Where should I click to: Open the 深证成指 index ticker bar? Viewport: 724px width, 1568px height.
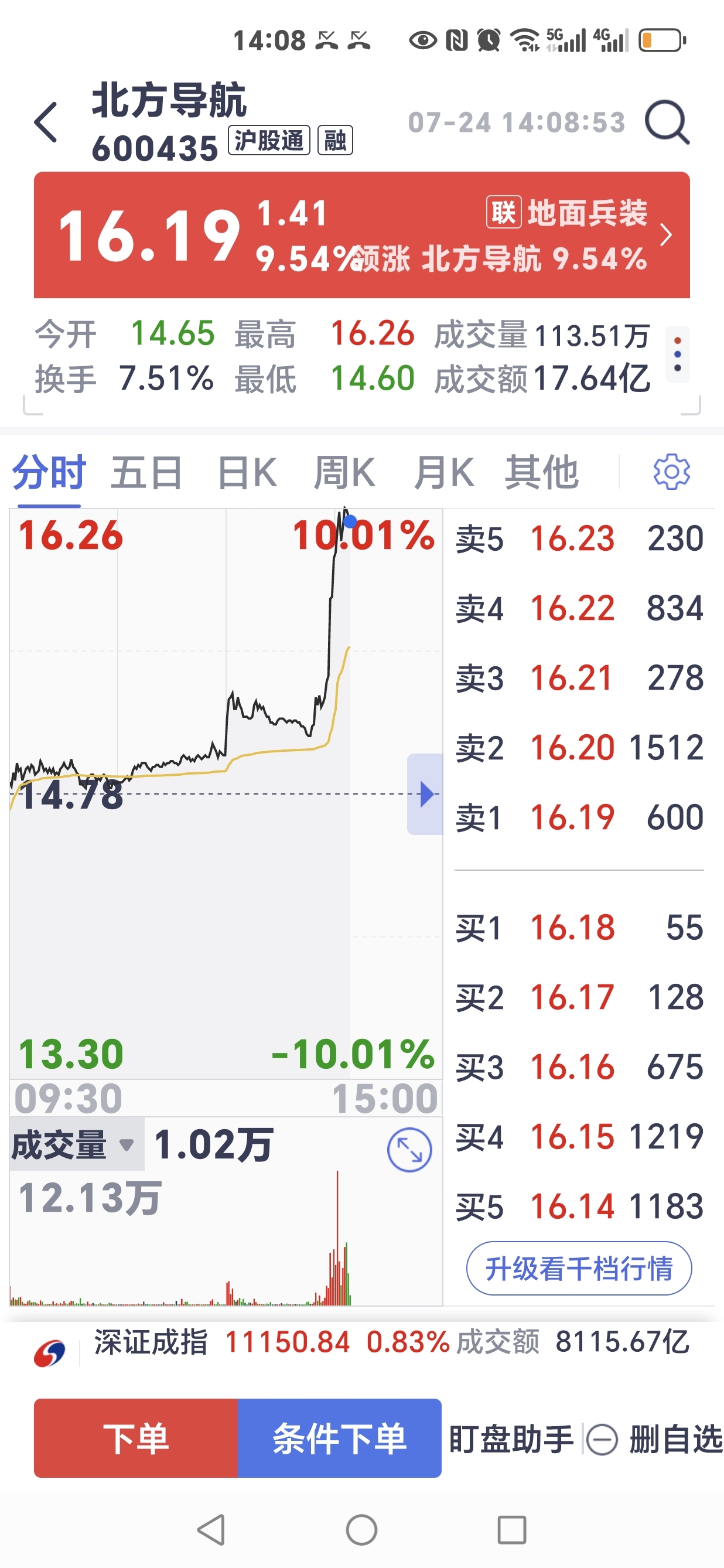pos(362,1343)
